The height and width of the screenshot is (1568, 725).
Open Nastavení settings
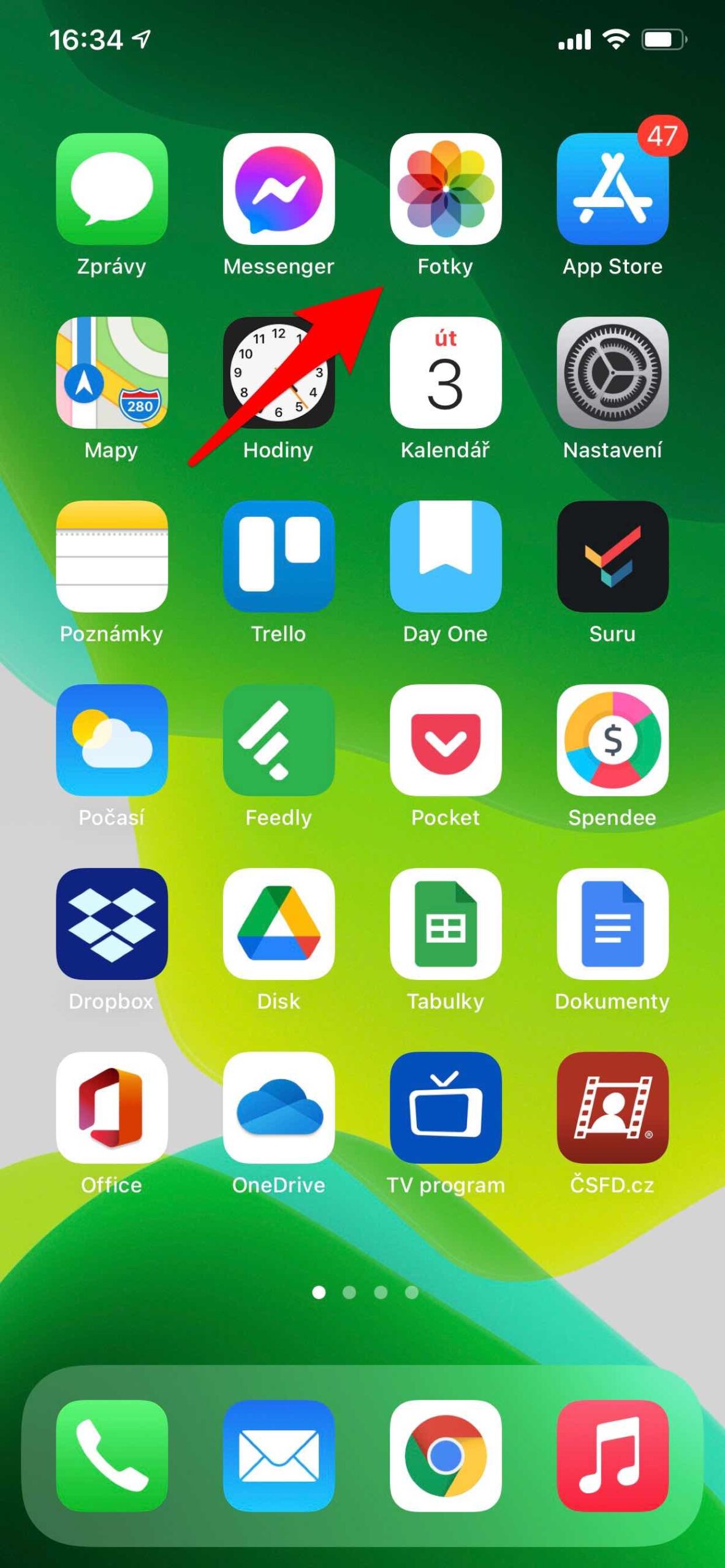[612, 374]
